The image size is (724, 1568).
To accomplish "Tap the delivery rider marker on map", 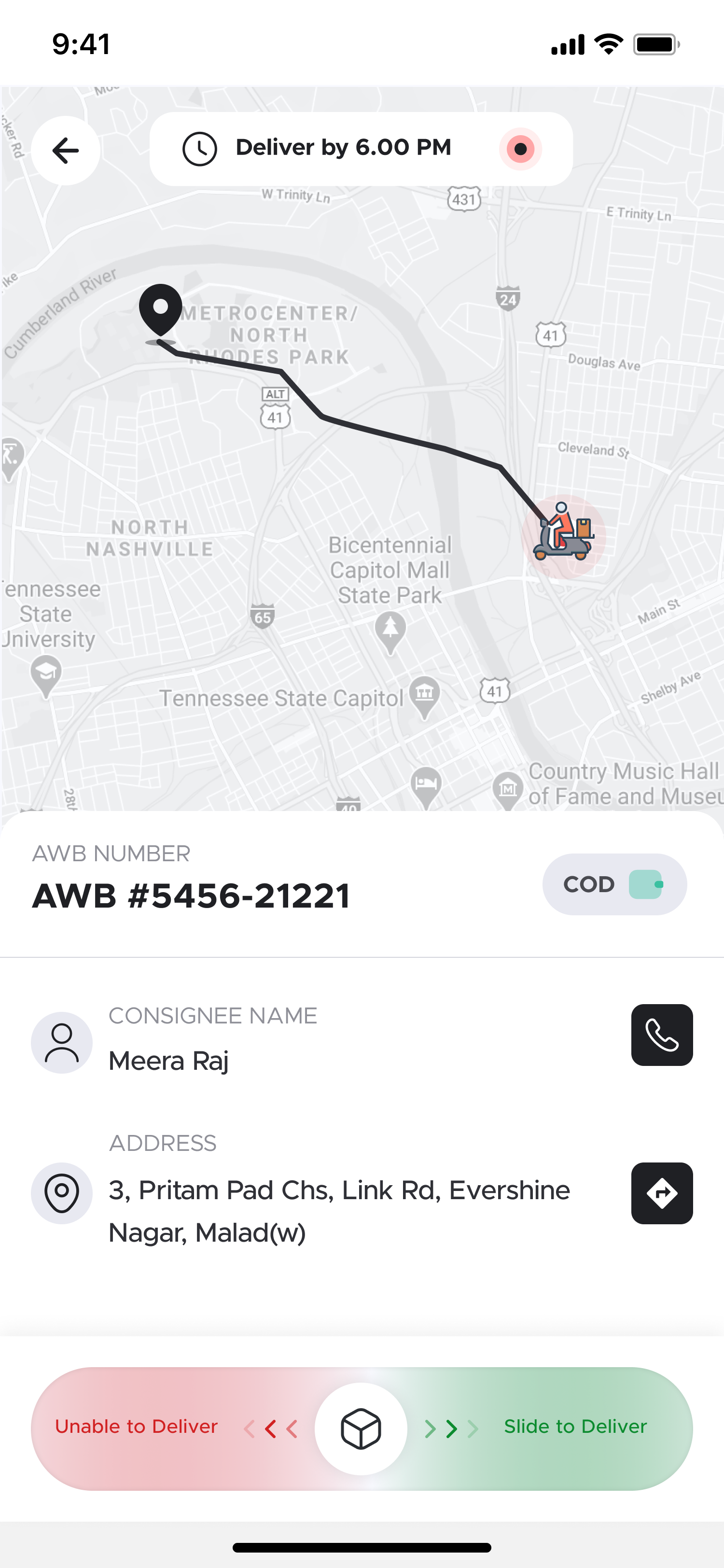I will tap(563, 534).
